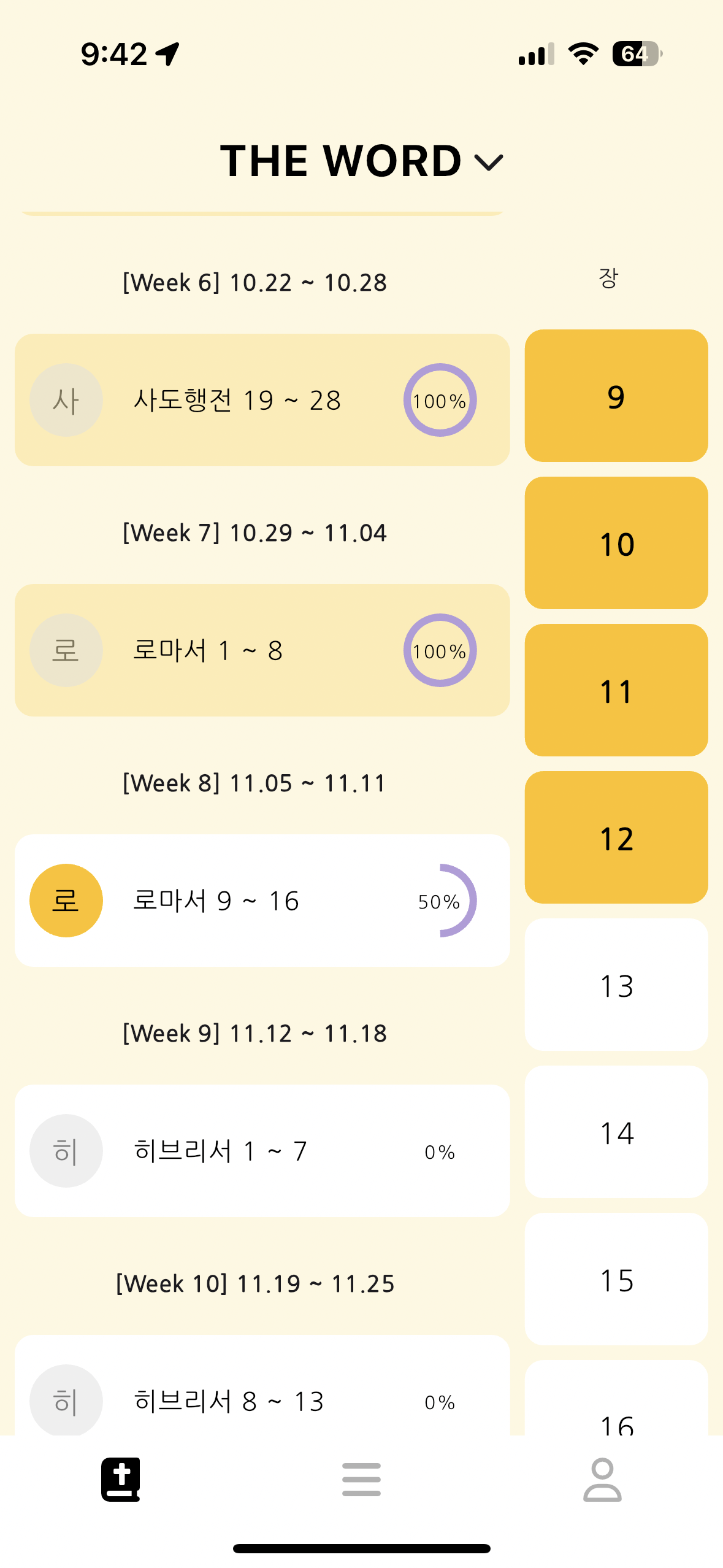Viewport: 723px width, 1568px height.
Task: Select 로마서 9 ~ 16 reading card
Action: pos(262,901)
